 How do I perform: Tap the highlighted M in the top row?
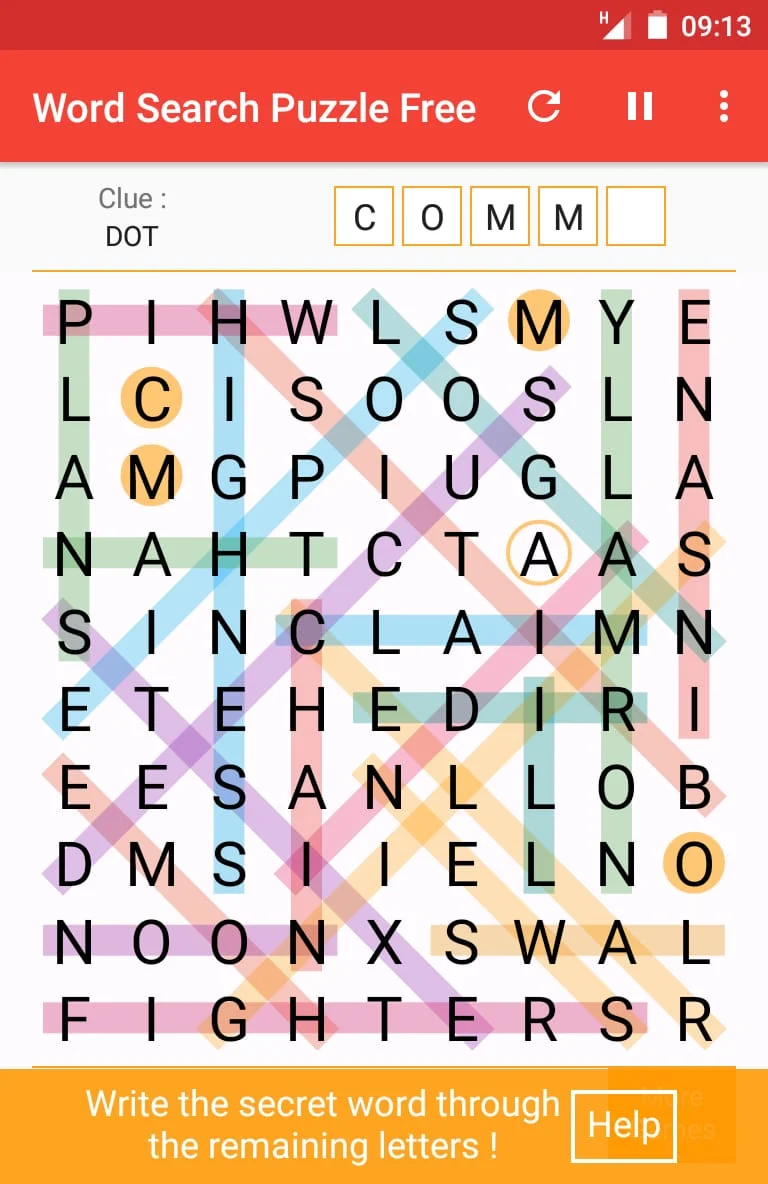tap(539, 322)
